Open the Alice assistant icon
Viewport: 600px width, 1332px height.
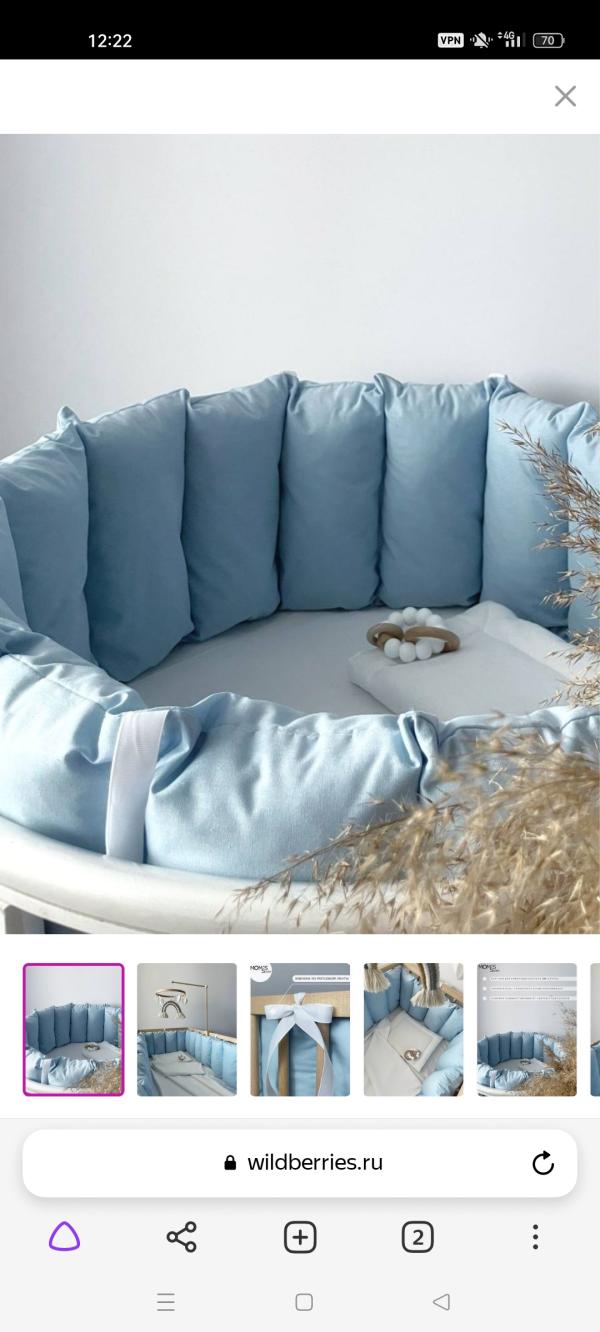[x=65, y=1237]
